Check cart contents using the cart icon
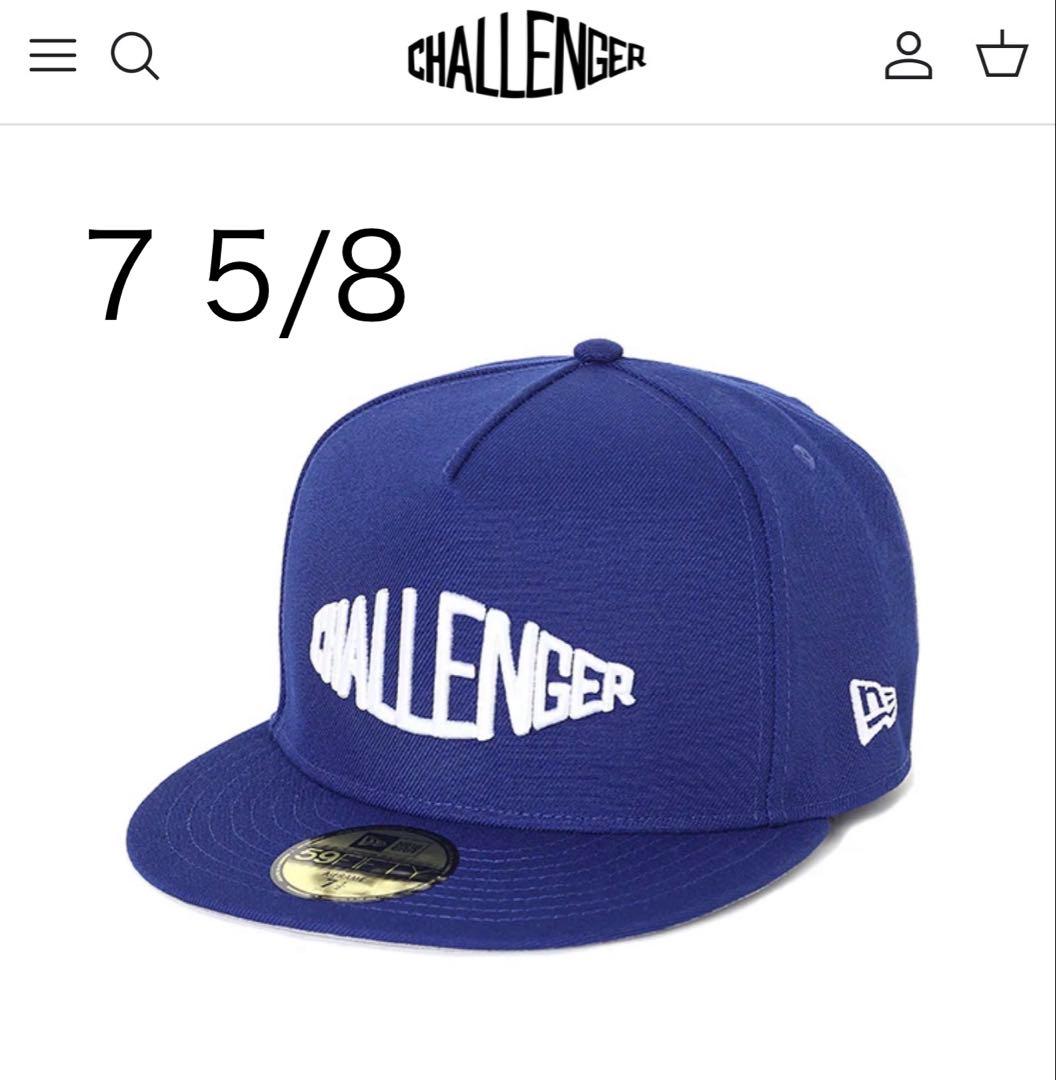Screen dimensions: 1056x1080 (x=1001, y=57)
